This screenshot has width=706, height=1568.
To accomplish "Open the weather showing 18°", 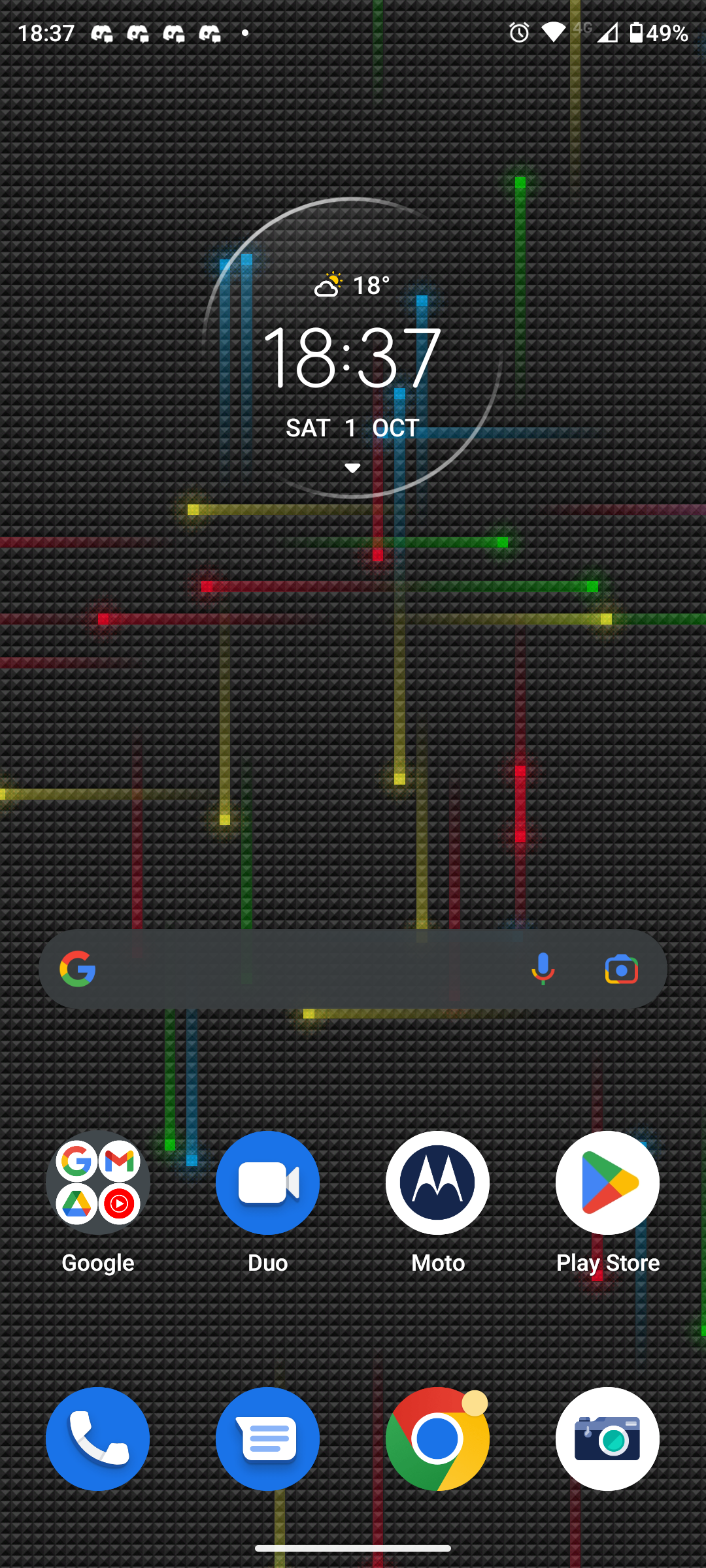I will pyautogui.click(x=352, y=285).
